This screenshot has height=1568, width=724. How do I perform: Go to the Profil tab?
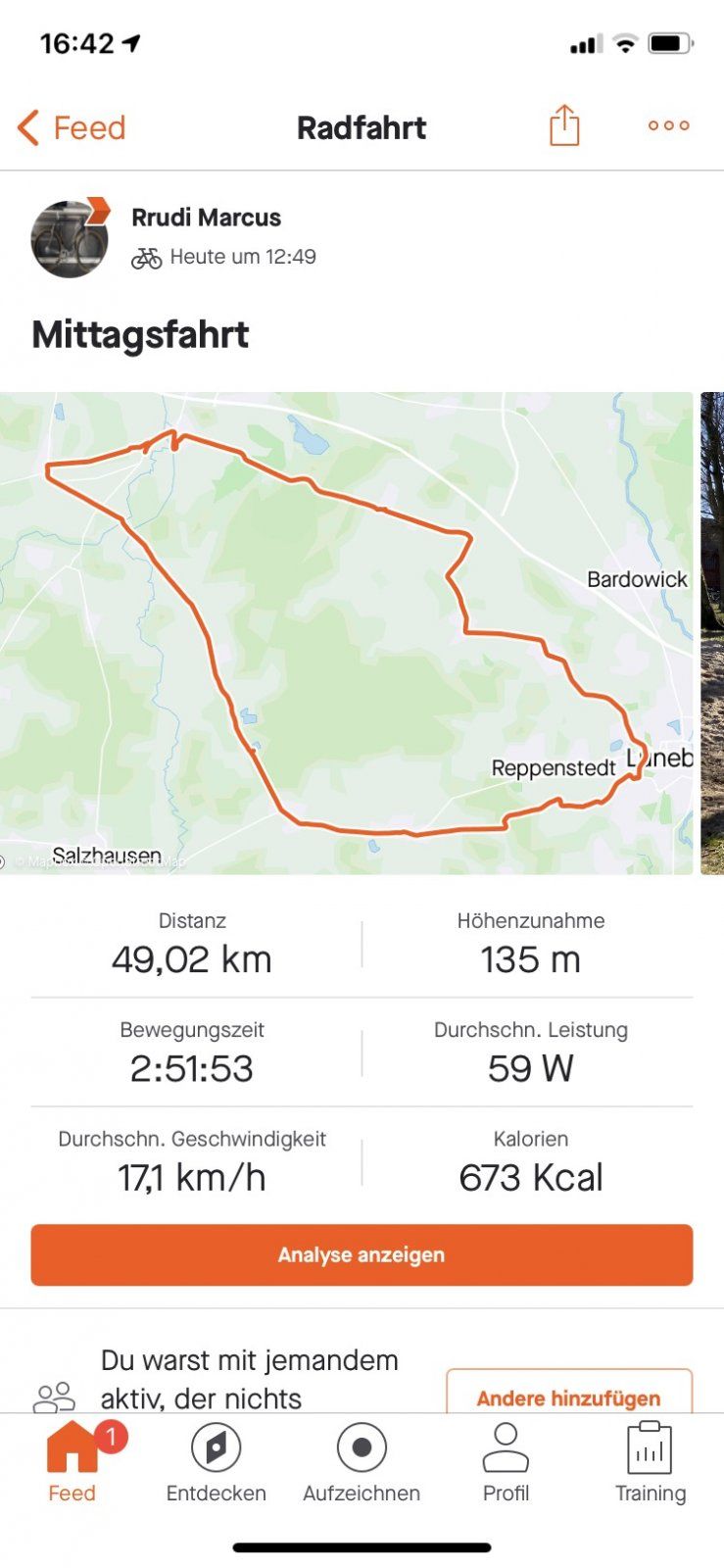point(506,1462)
